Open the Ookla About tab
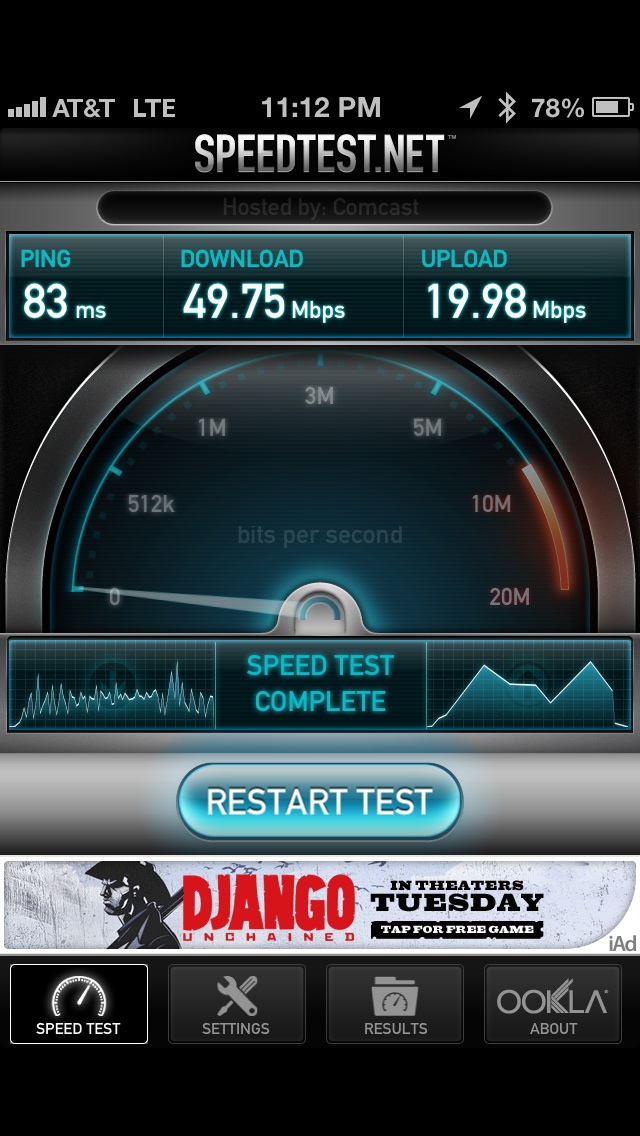The height and width of the screenshot is (1136, 640). click(553, 1003)
